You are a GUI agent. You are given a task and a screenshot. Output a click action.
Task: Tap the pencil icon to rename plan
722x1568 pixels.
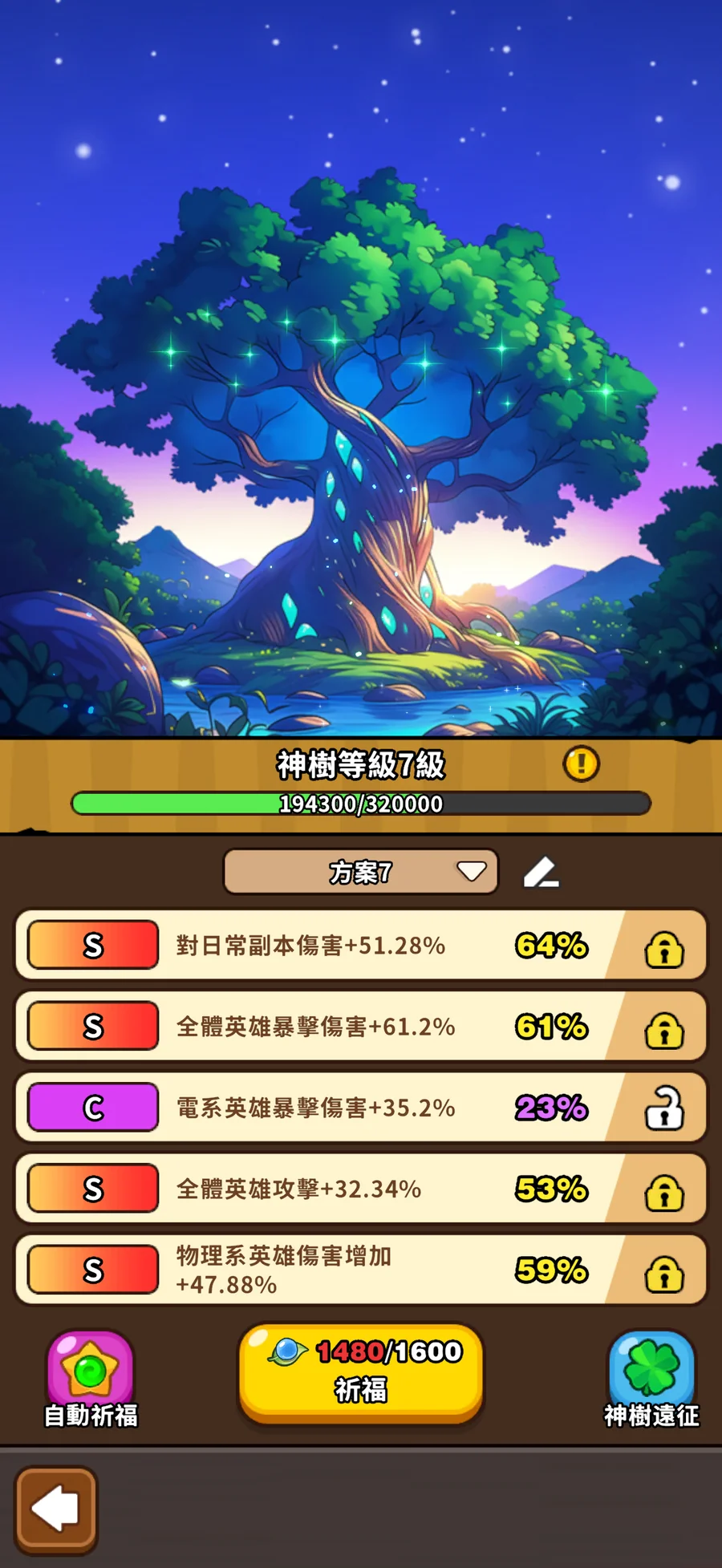(x=541, y=872)
